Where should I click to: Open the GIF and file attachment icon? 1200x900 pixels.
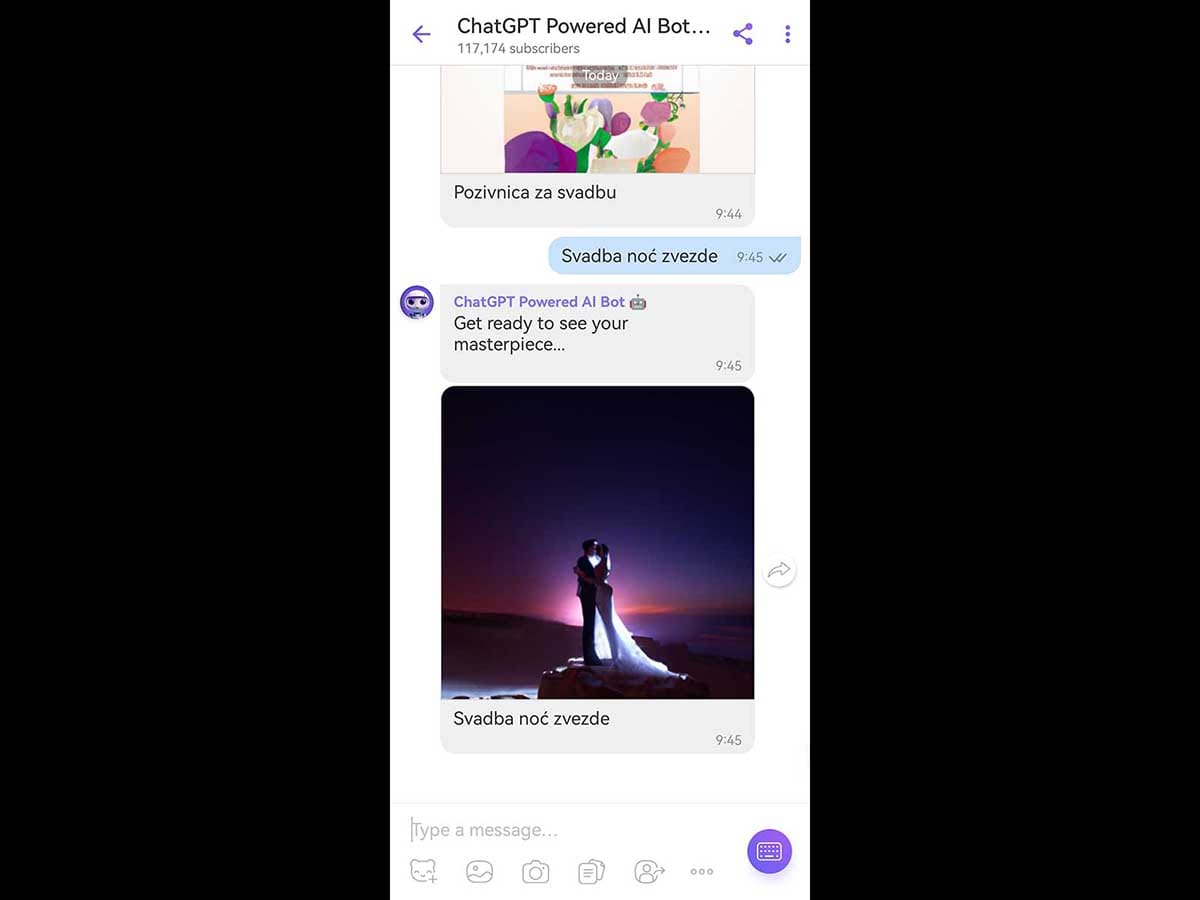[x=592, y=872]
